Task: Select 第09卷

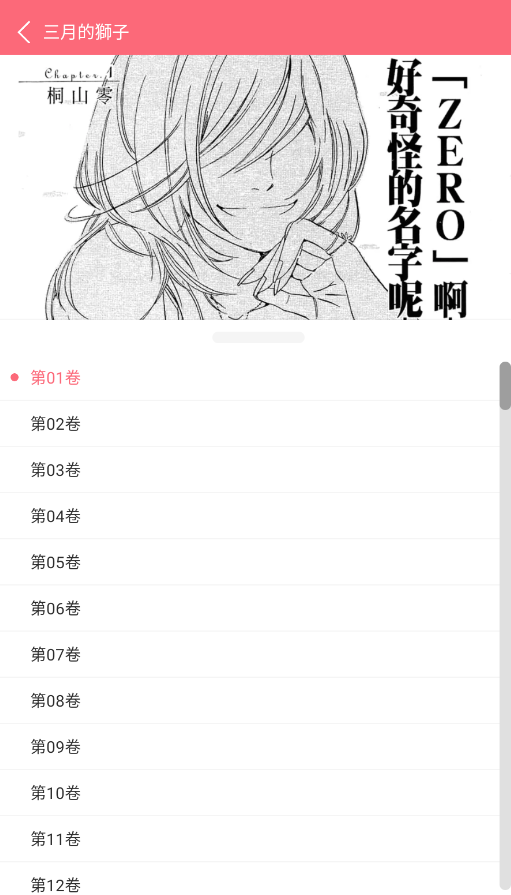Action: point(250,747)
